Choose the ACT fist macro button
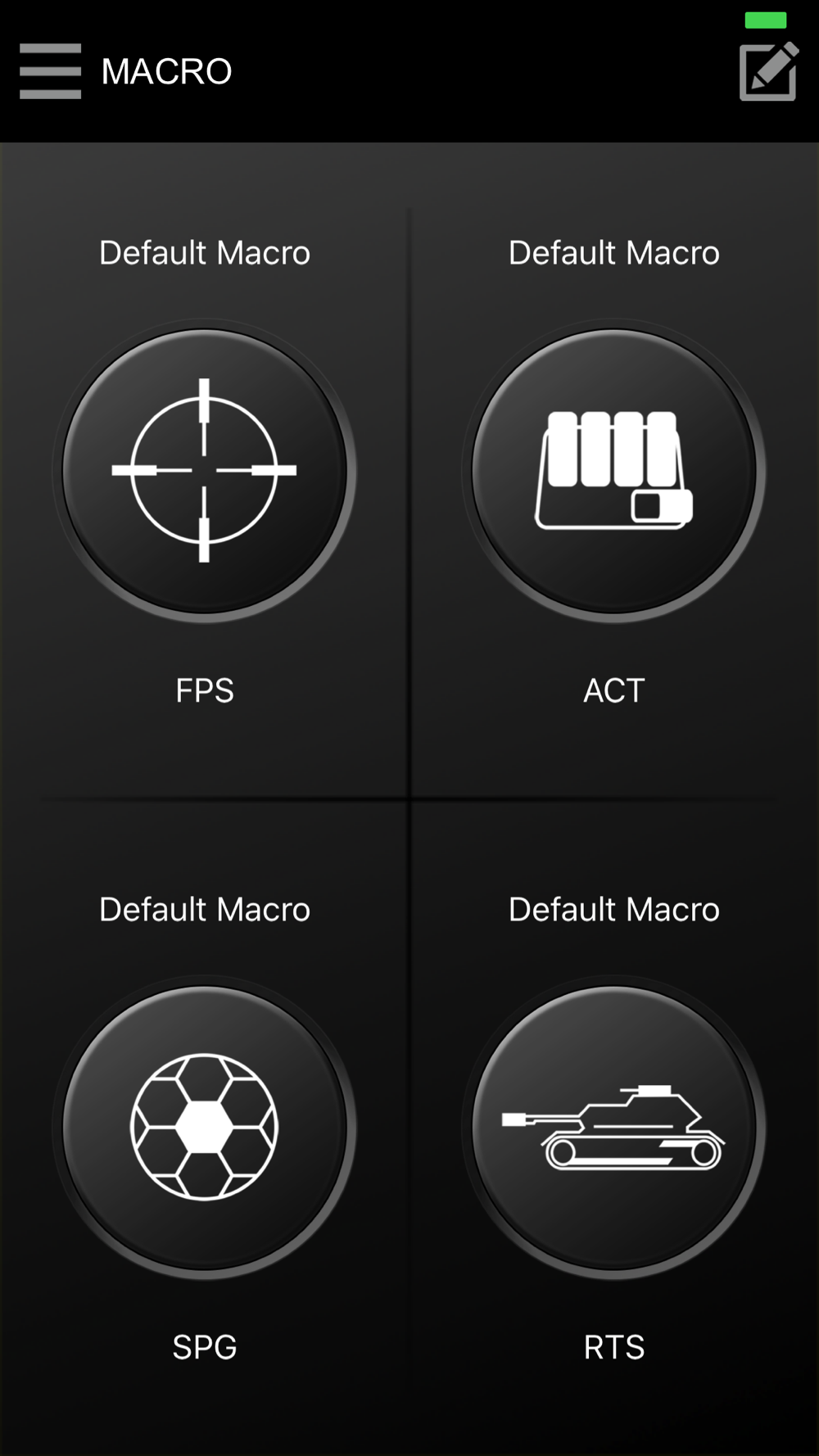This screenshot has width=819, height=1456. click(x=613, y=471)
